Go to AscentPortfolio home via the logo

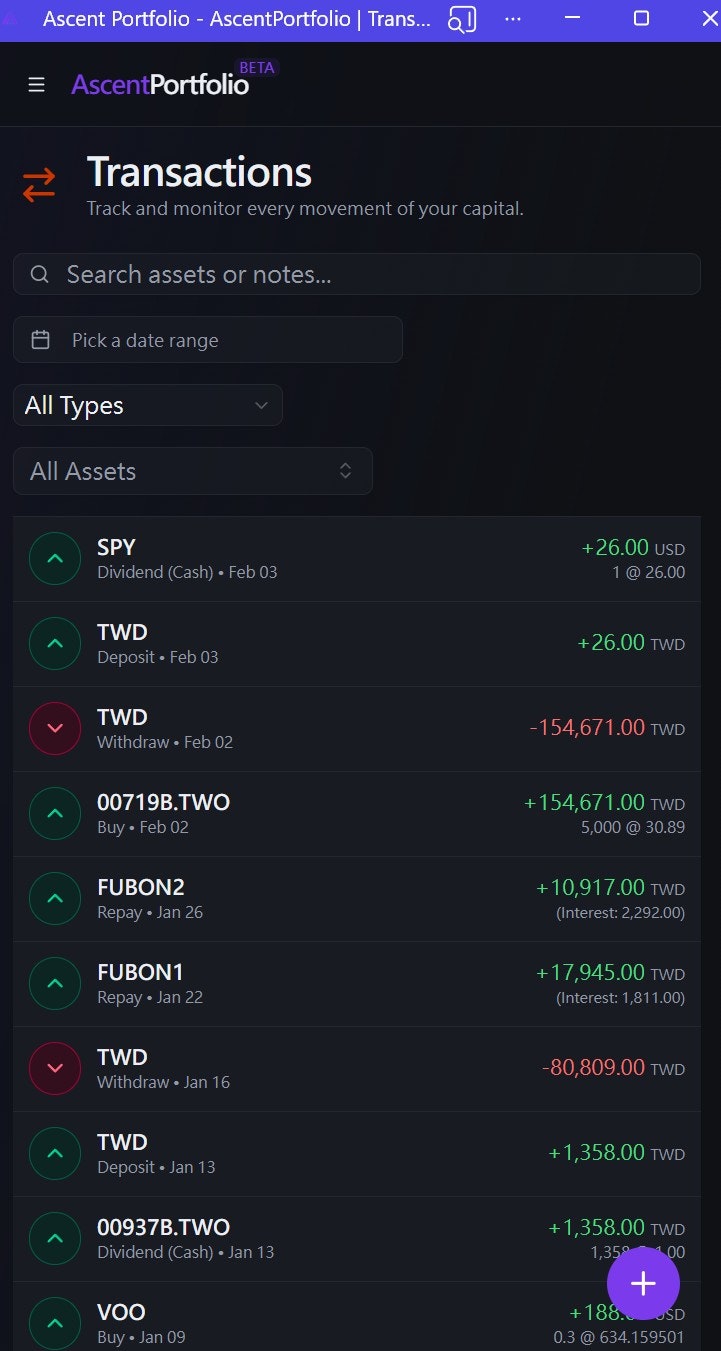(160, 84)
